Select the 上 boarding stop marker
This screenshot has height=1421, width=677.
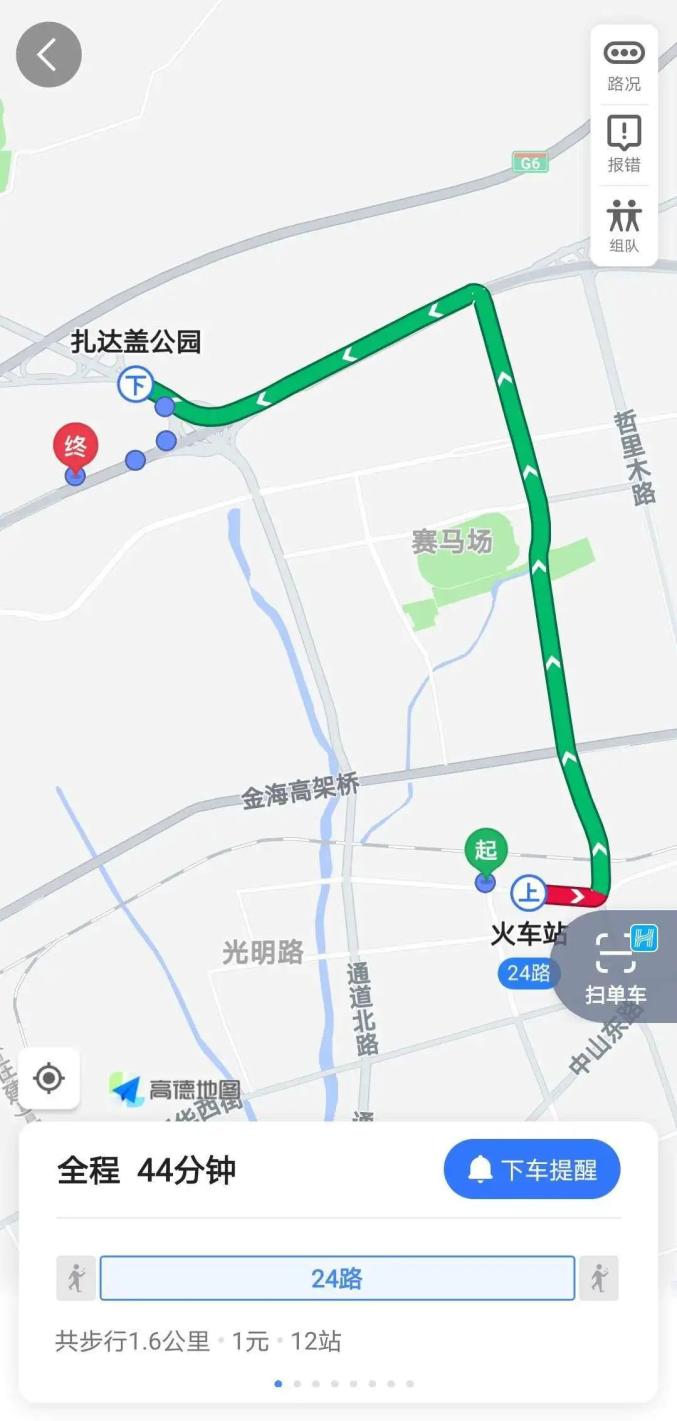click(x=528, y=892)
